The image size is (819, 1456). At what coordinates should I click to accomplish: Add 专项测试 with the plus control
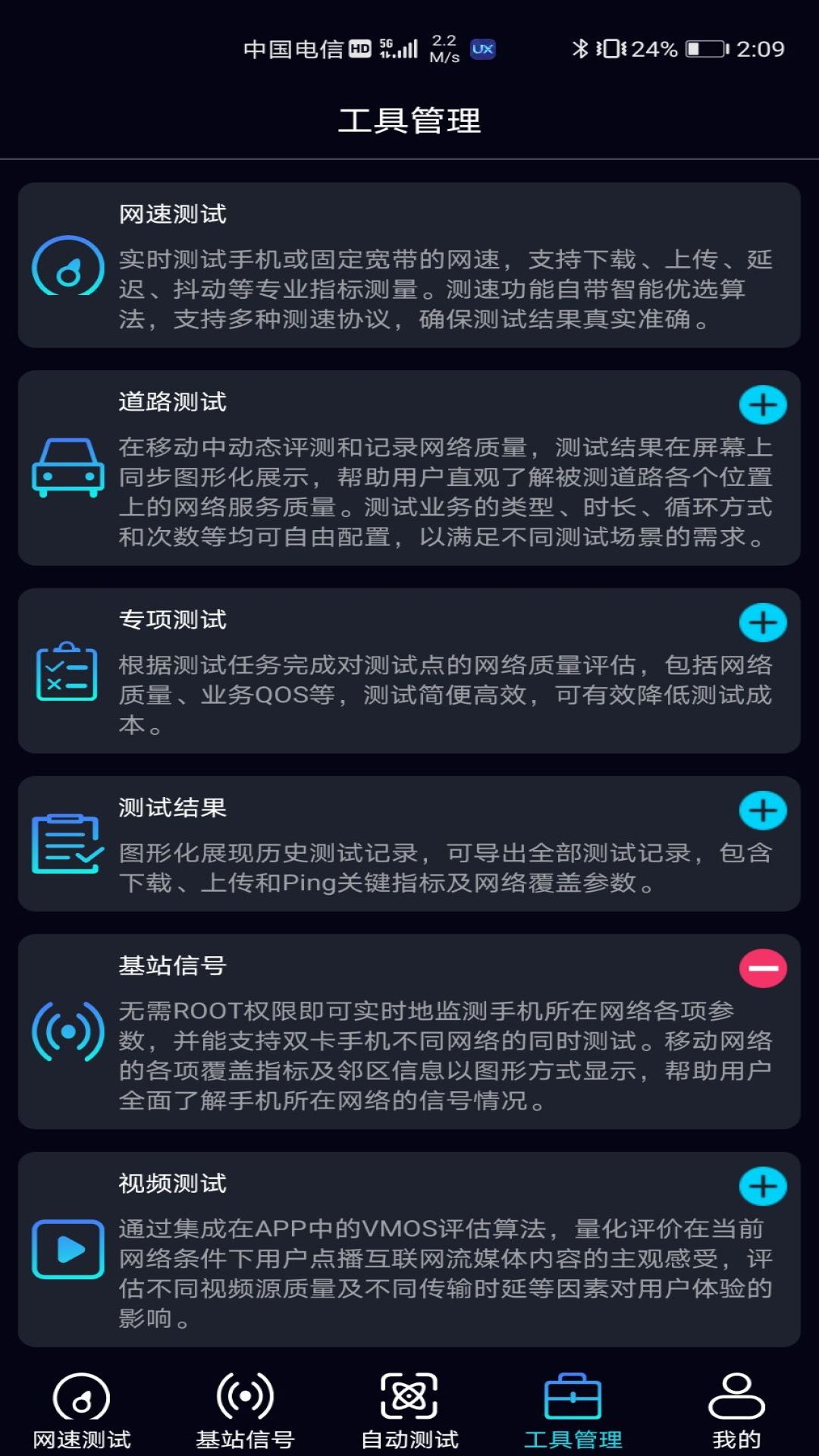[x=763, y=622]
